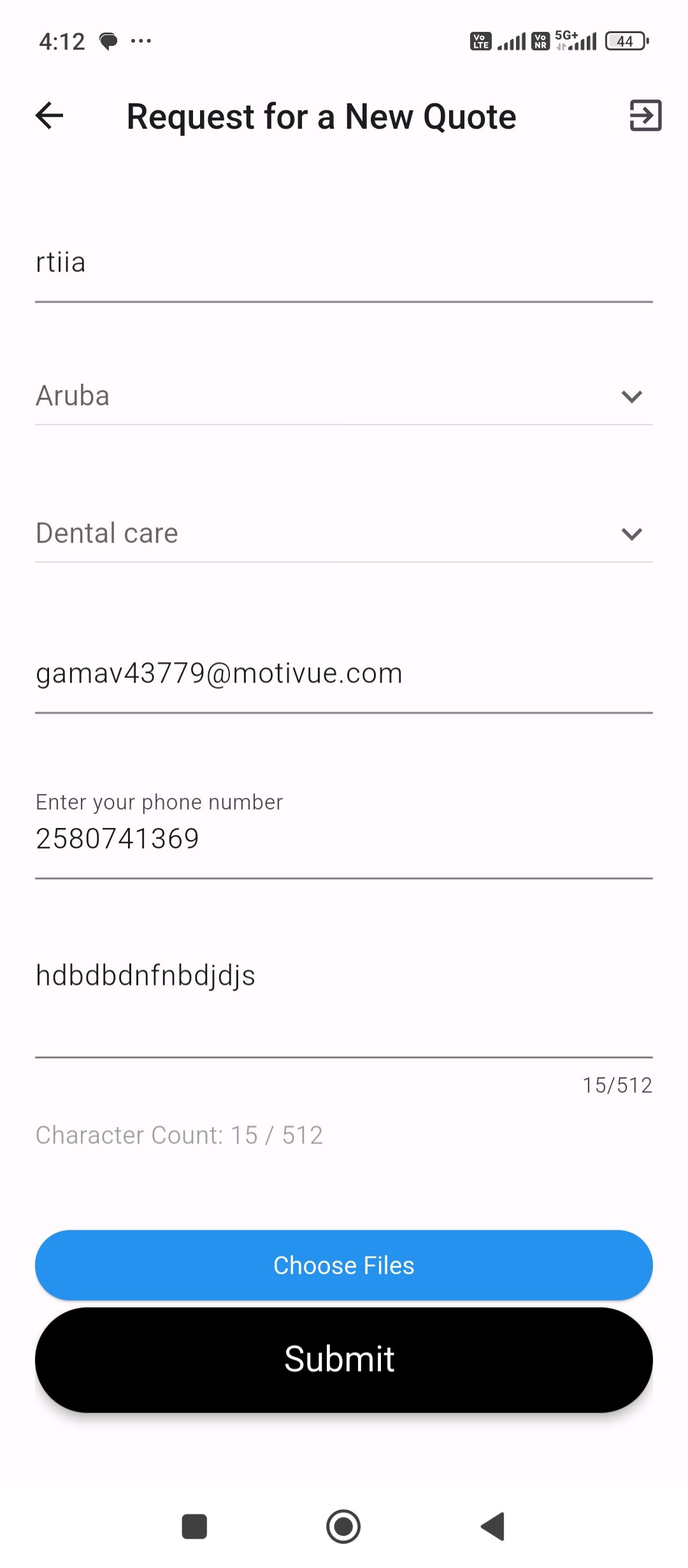Edit the name field containing rtiia
The image size is (688, 1568).
[344, 263]
